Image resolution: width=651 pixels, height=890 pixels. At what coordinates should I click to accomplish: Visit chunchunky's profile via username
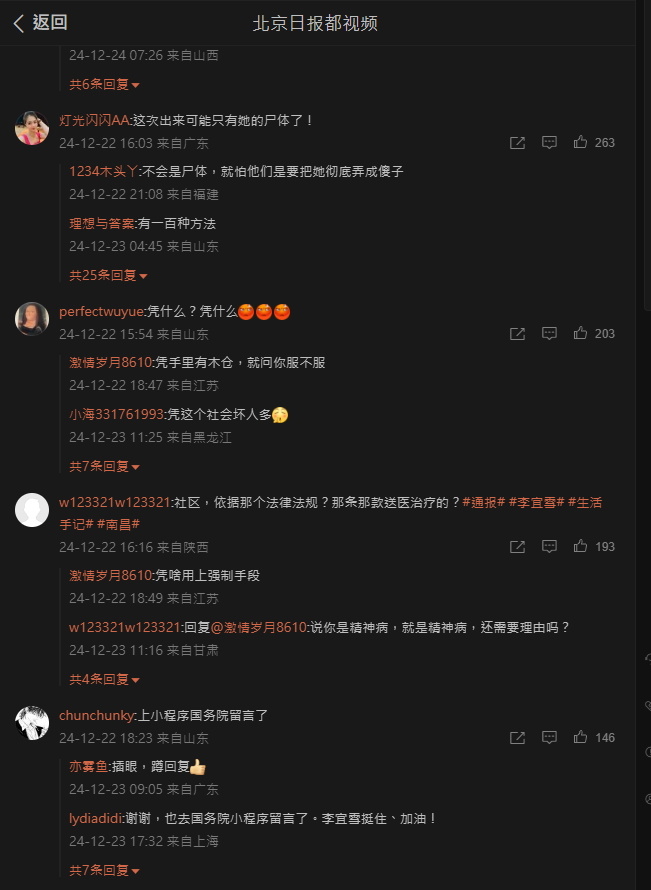95,715
